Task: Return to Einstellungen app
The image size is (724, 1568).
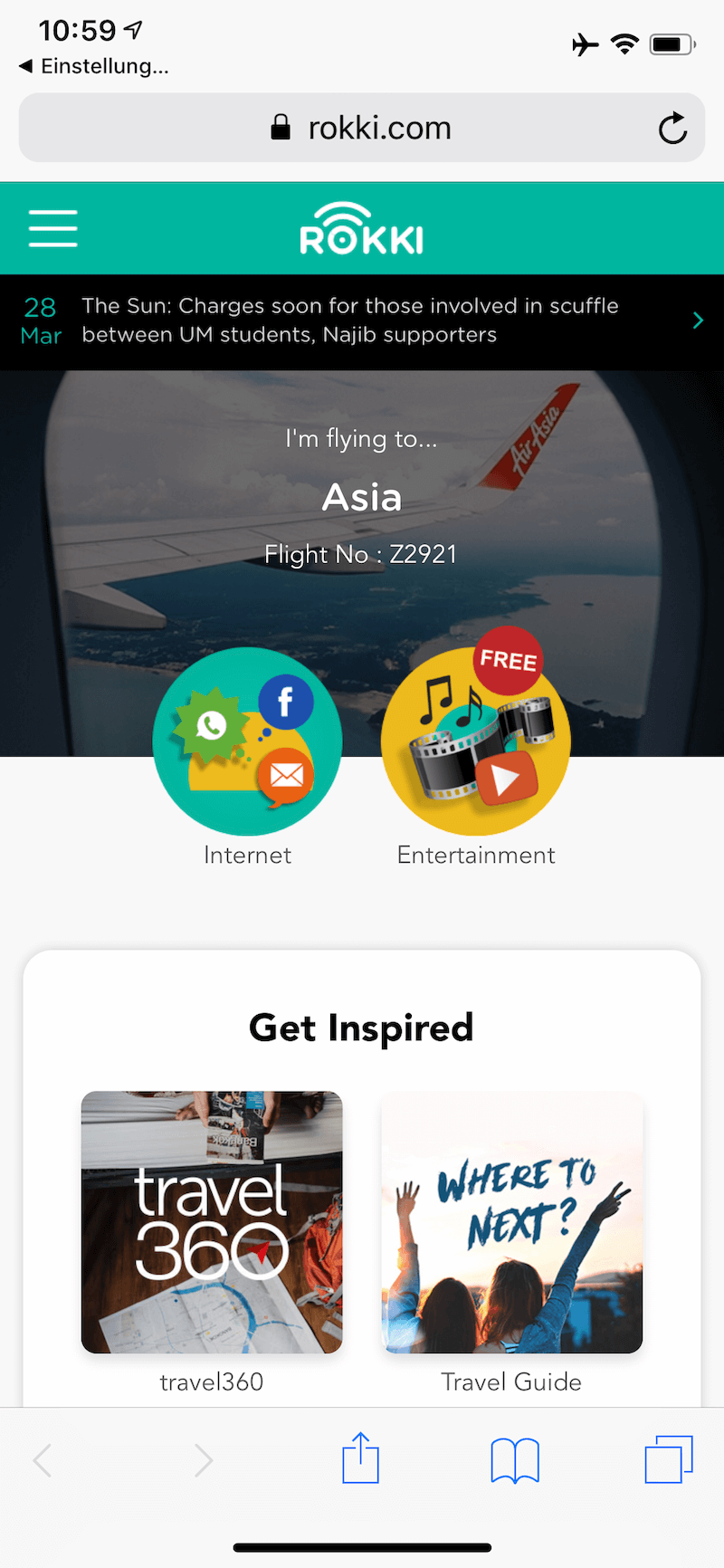Action: point(93,66)
